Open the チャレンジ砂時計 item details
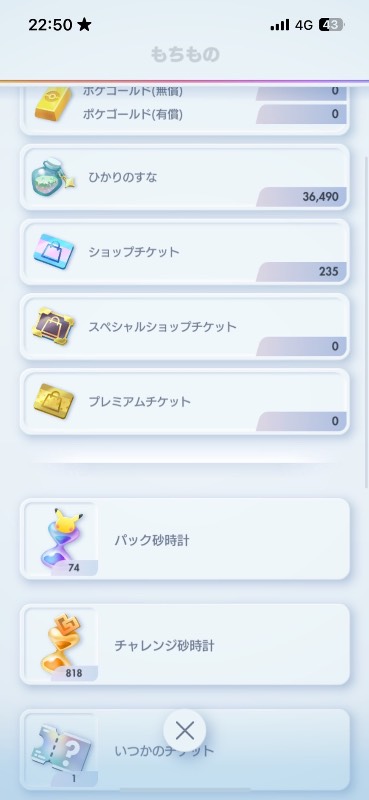Viewport: 369px width, 800px height. 185,644
